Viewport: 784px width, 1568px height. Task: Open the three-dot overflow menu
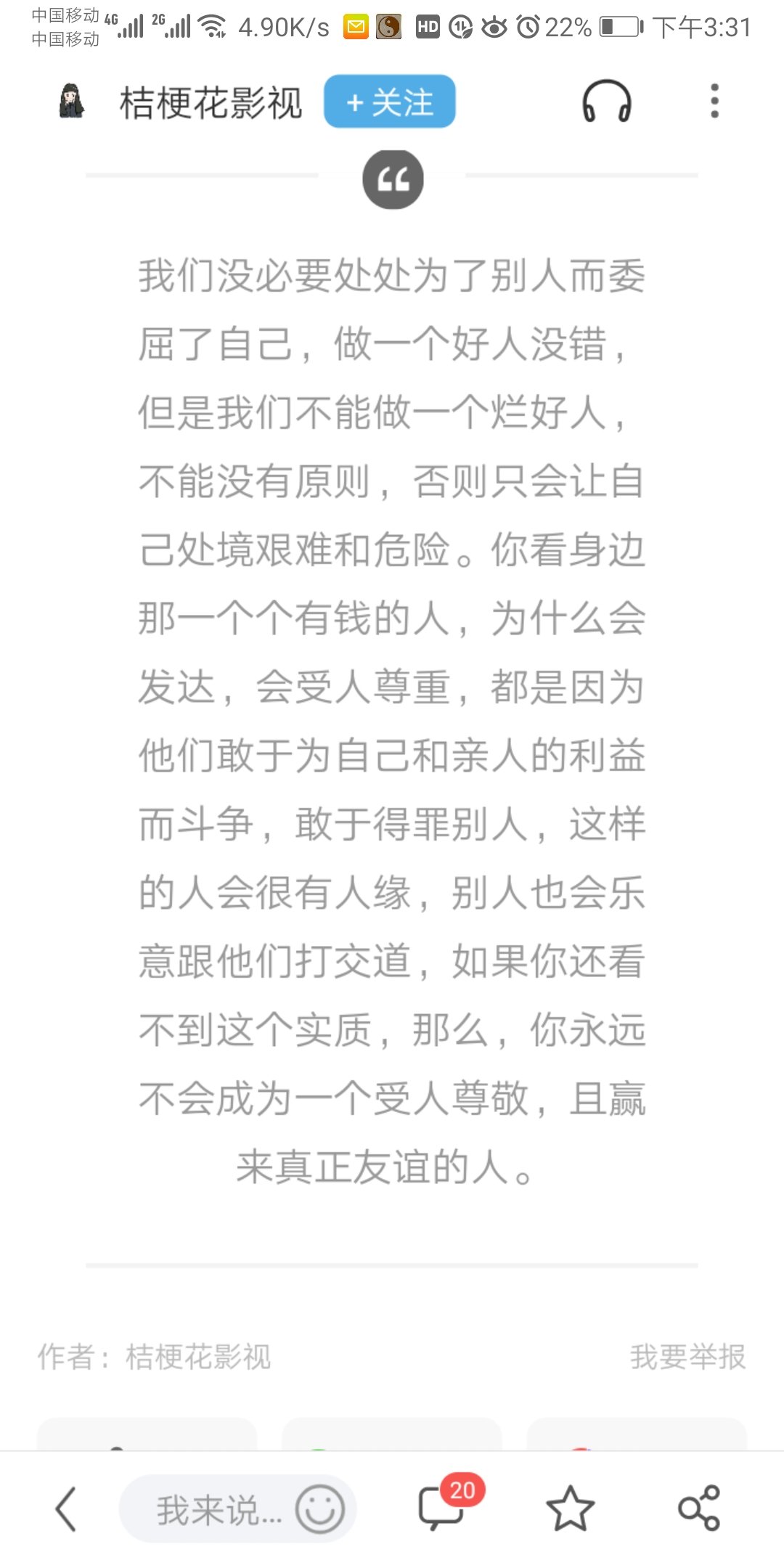(x=714, y=101)
